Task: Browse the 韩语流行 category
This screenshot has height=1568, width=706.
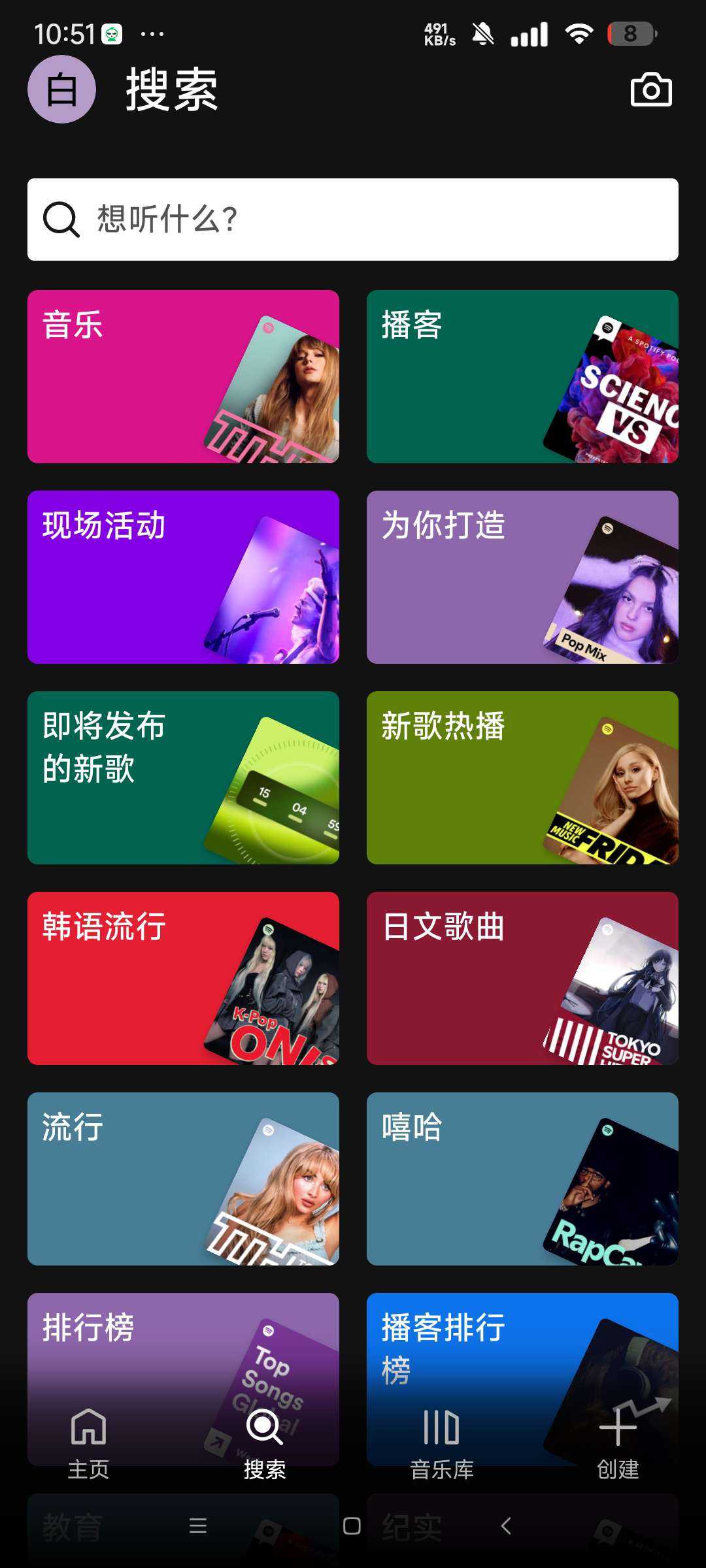Action: click(183, 978)
